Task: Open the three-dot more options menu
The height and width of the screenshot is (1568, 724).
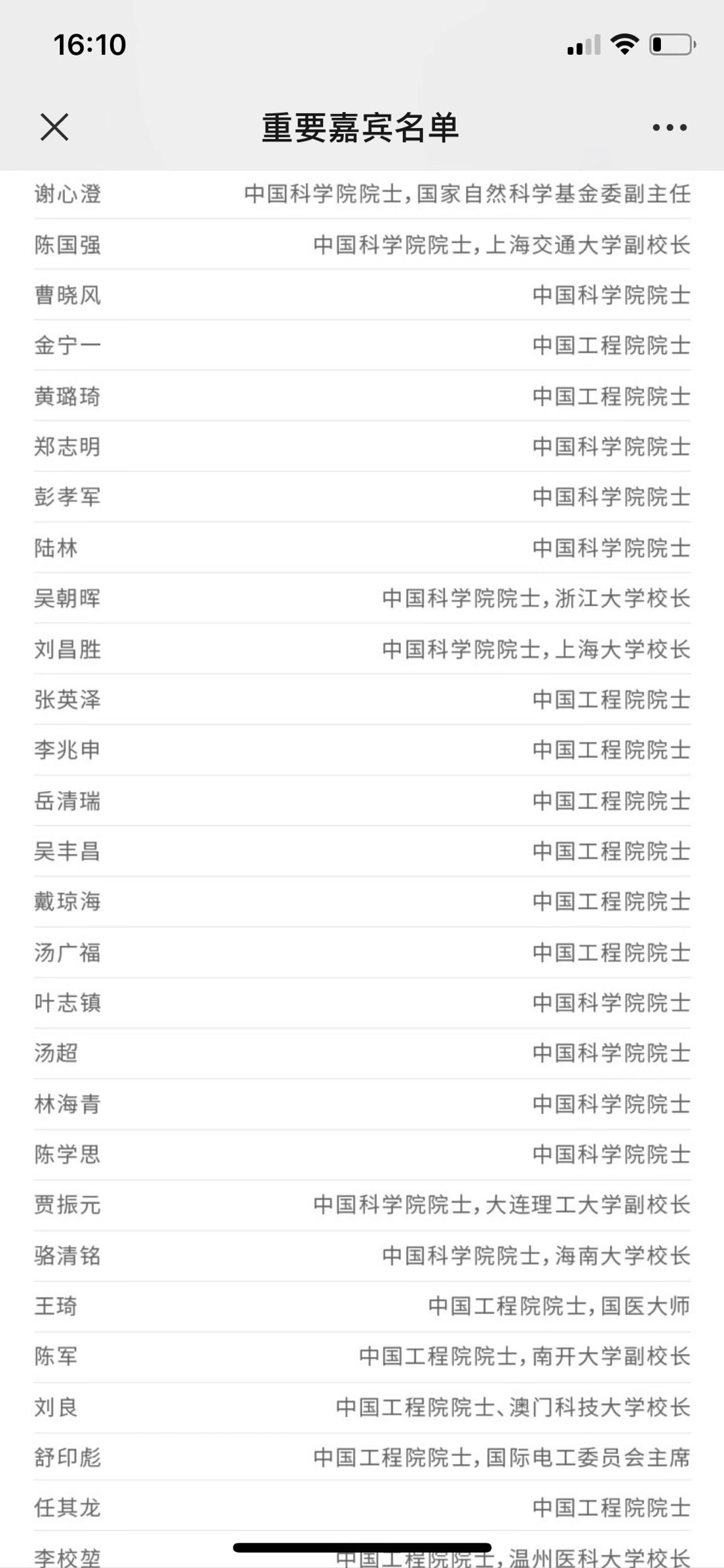Action: coord(670,127)
